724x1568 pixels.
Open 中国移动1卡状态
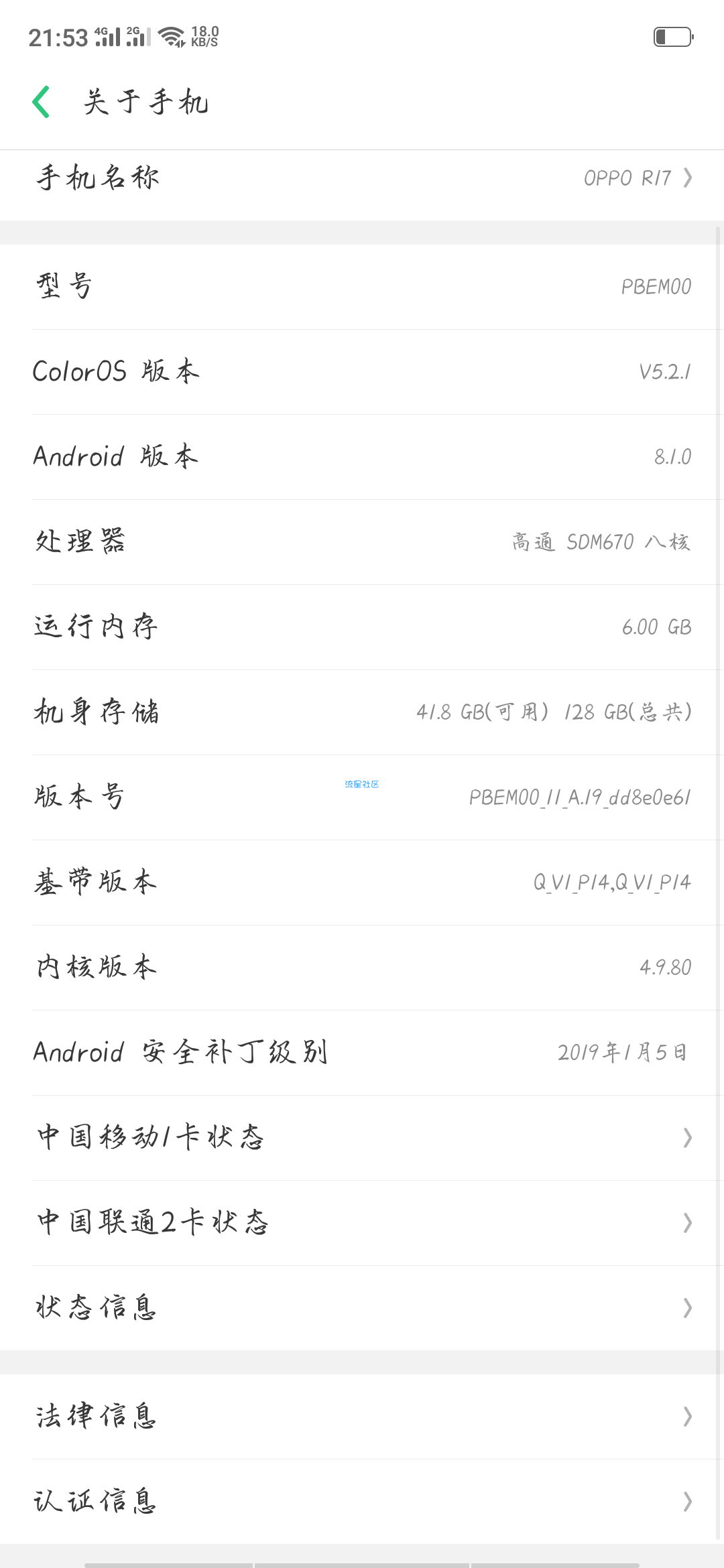coord(362,1138)
